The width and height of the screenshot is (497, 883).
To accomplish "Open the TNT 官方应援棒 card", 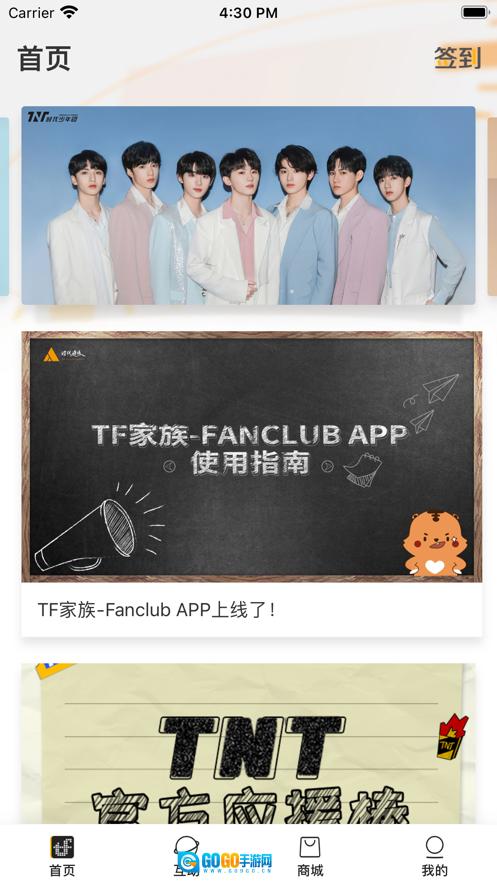I will click(248, 743).
